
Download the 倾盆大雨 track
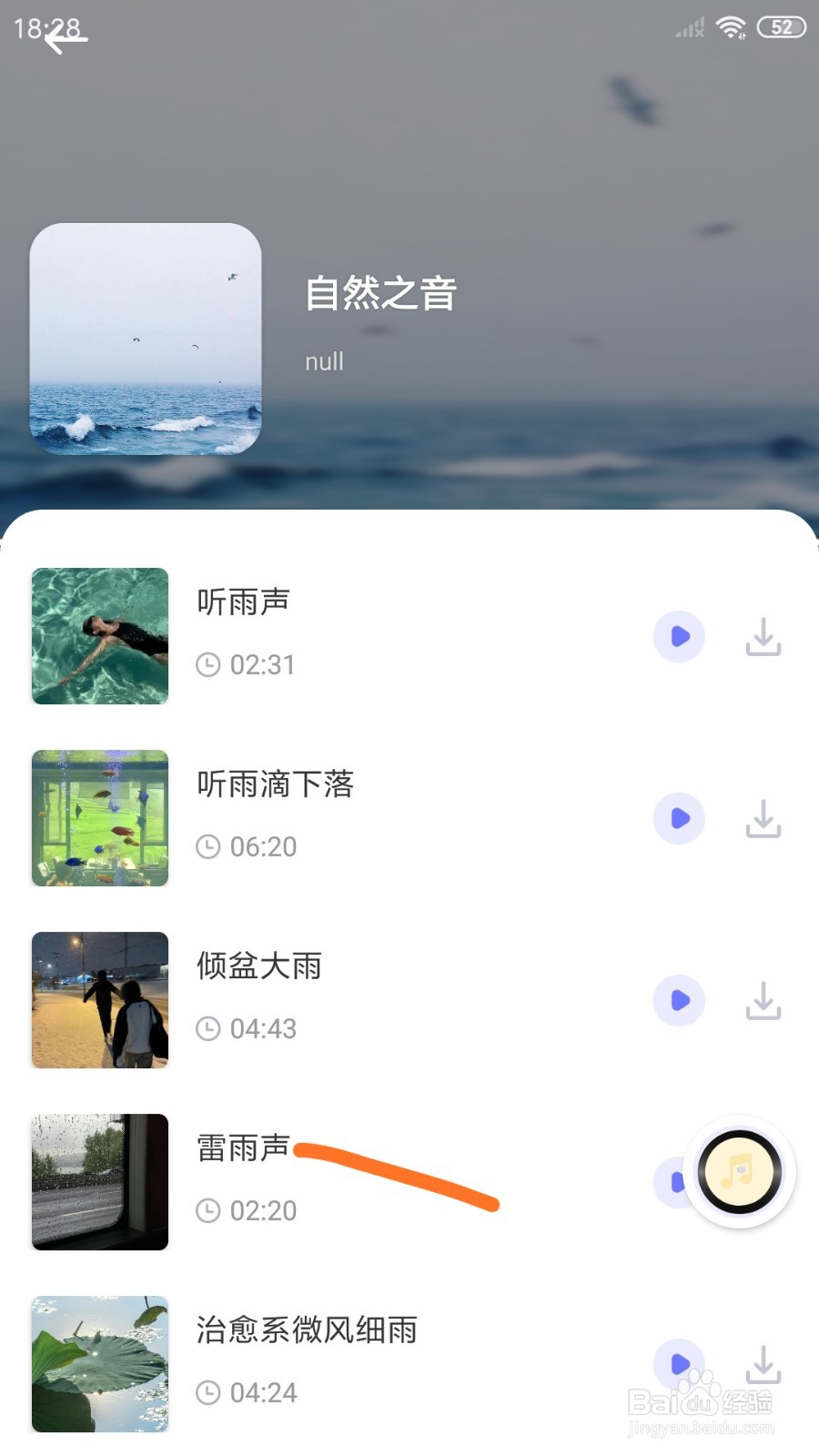click(x=763, y=1001)
